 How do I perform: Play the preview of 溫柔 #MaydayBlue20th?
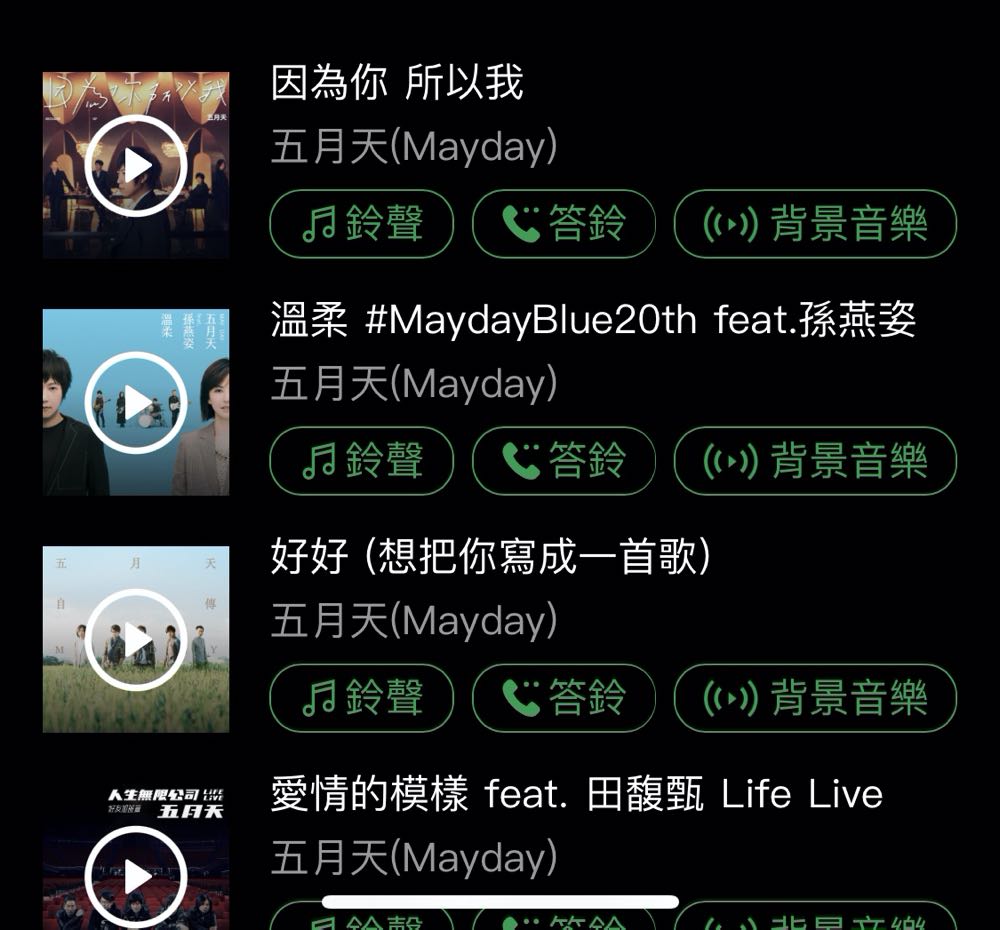136,403
